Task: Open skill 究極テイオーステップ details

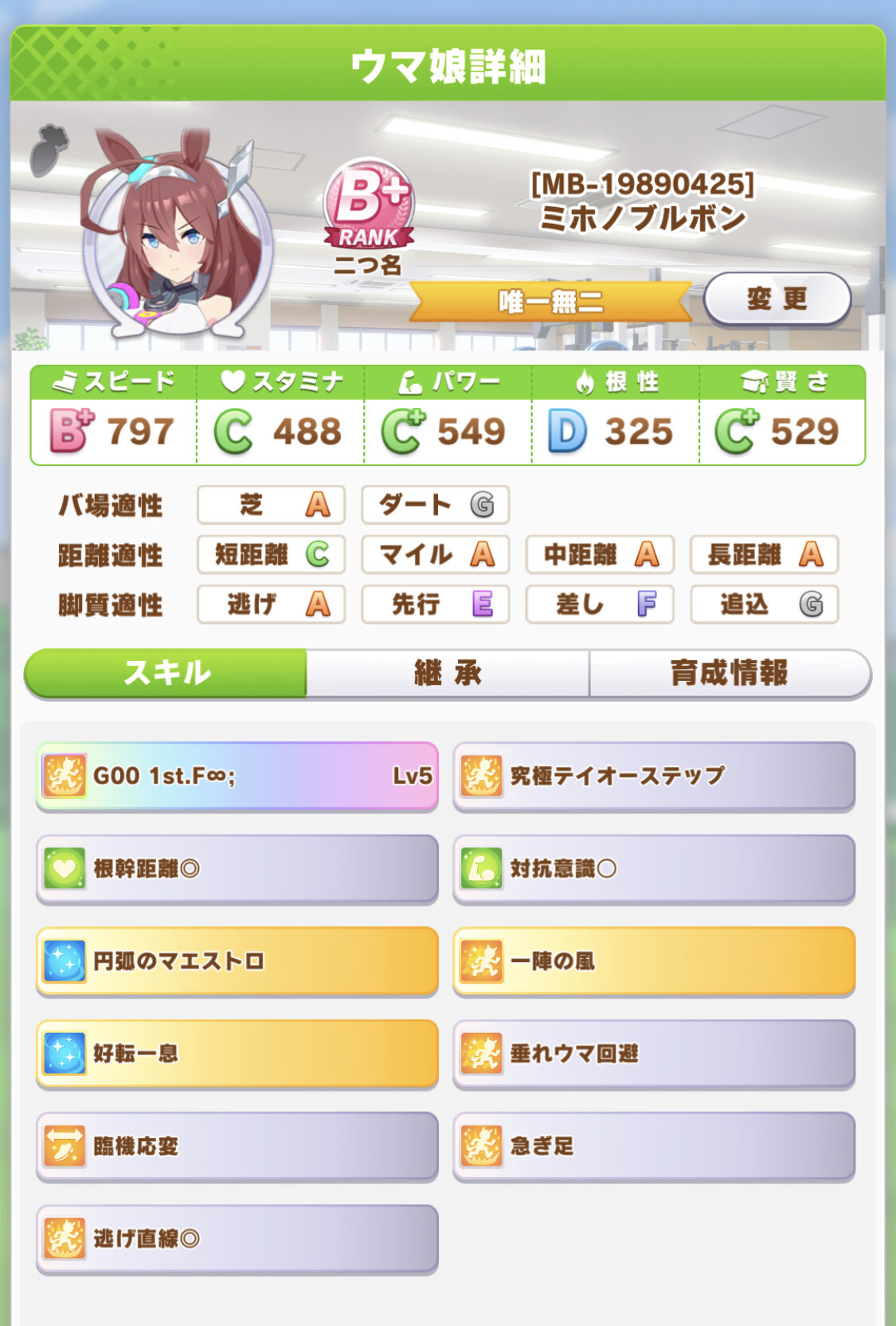Action: 654,776
